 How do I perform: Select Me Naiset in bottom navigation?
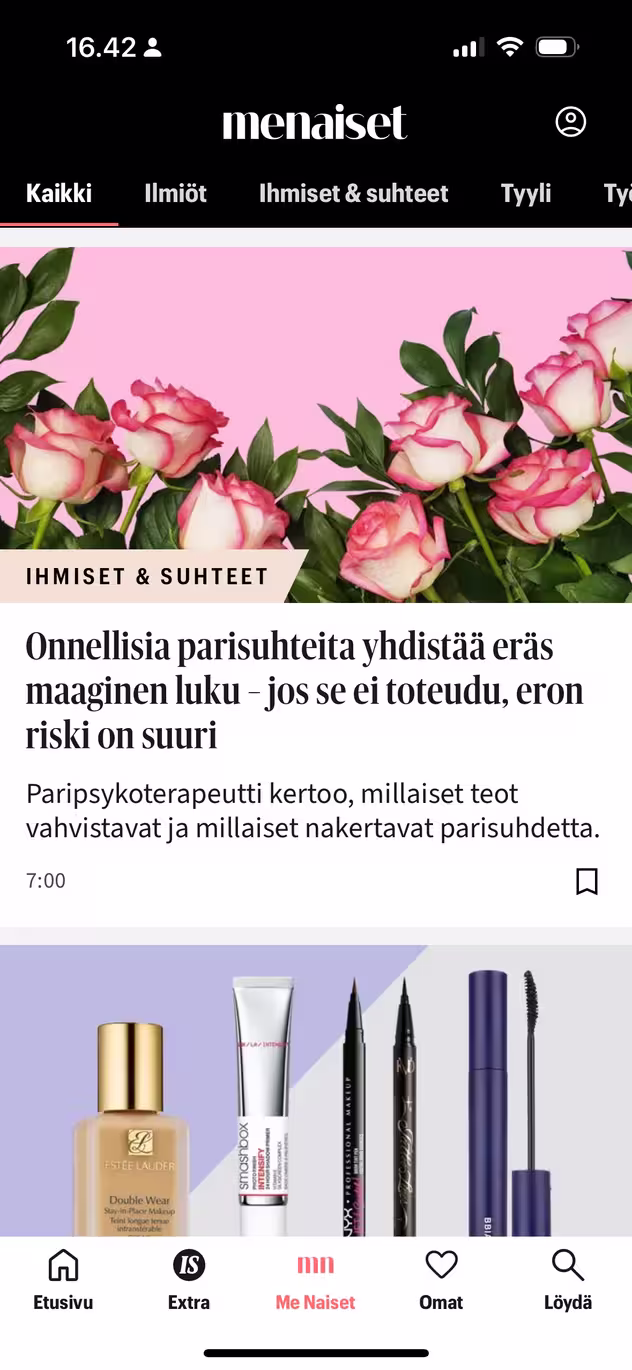coord(316,1280)
